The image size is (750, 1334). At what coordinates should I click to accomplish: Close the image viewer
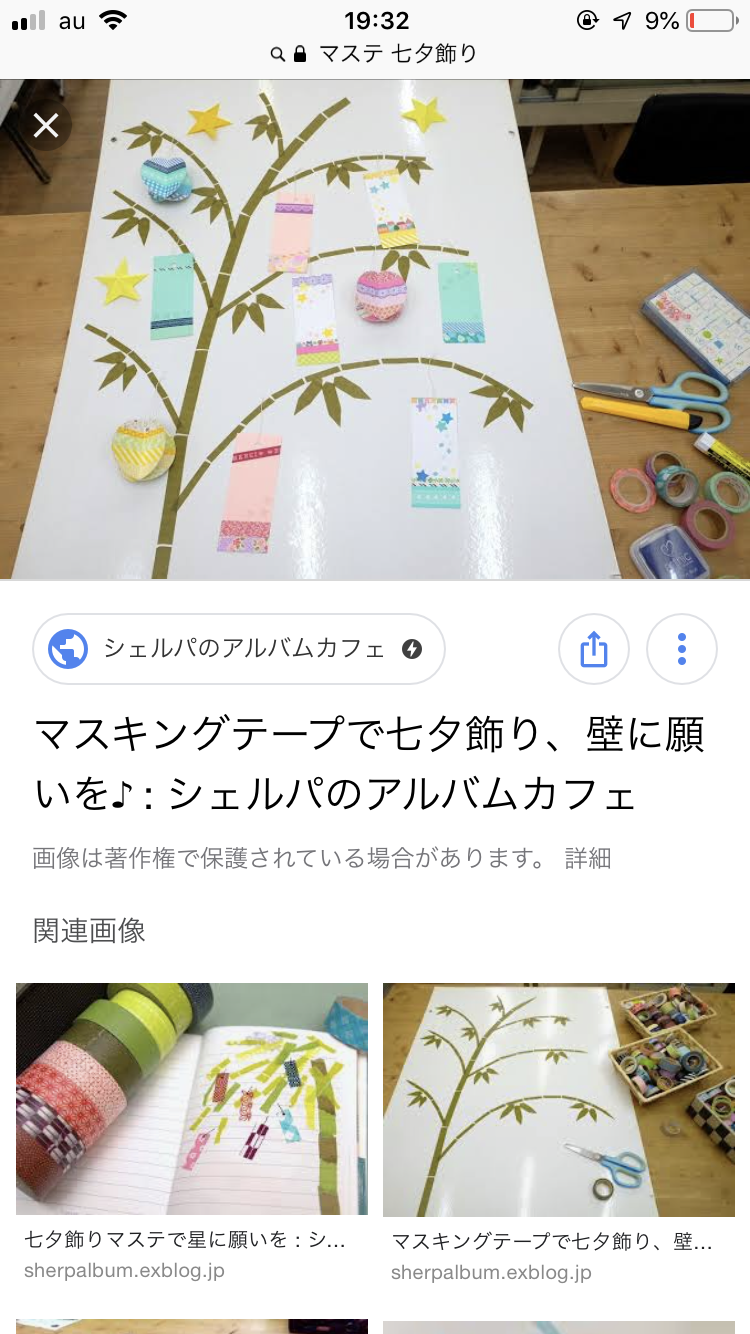click(x=46, y=126)
